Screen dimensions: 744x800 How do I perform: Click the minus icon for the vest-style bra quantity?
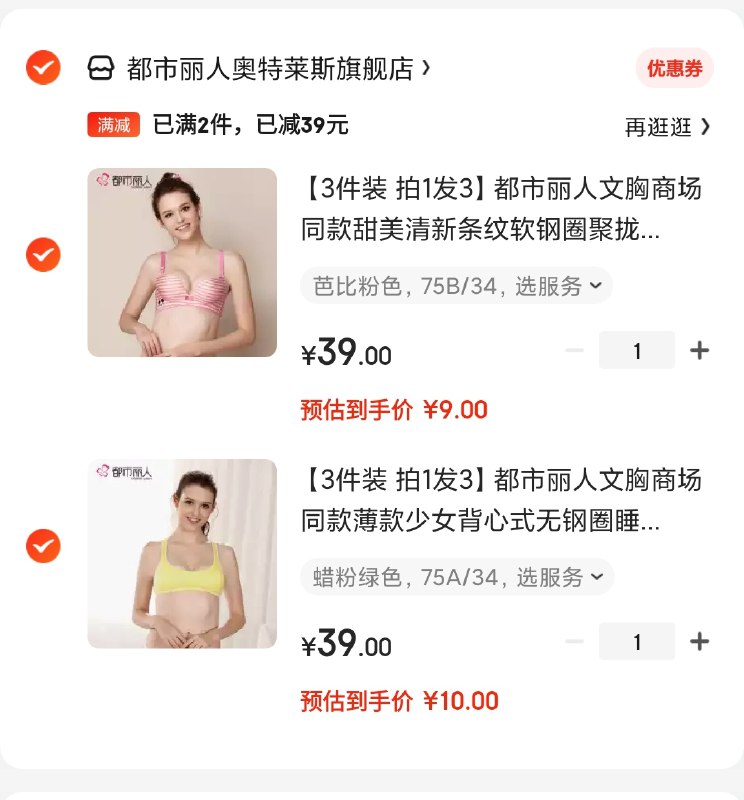(575, 641)
